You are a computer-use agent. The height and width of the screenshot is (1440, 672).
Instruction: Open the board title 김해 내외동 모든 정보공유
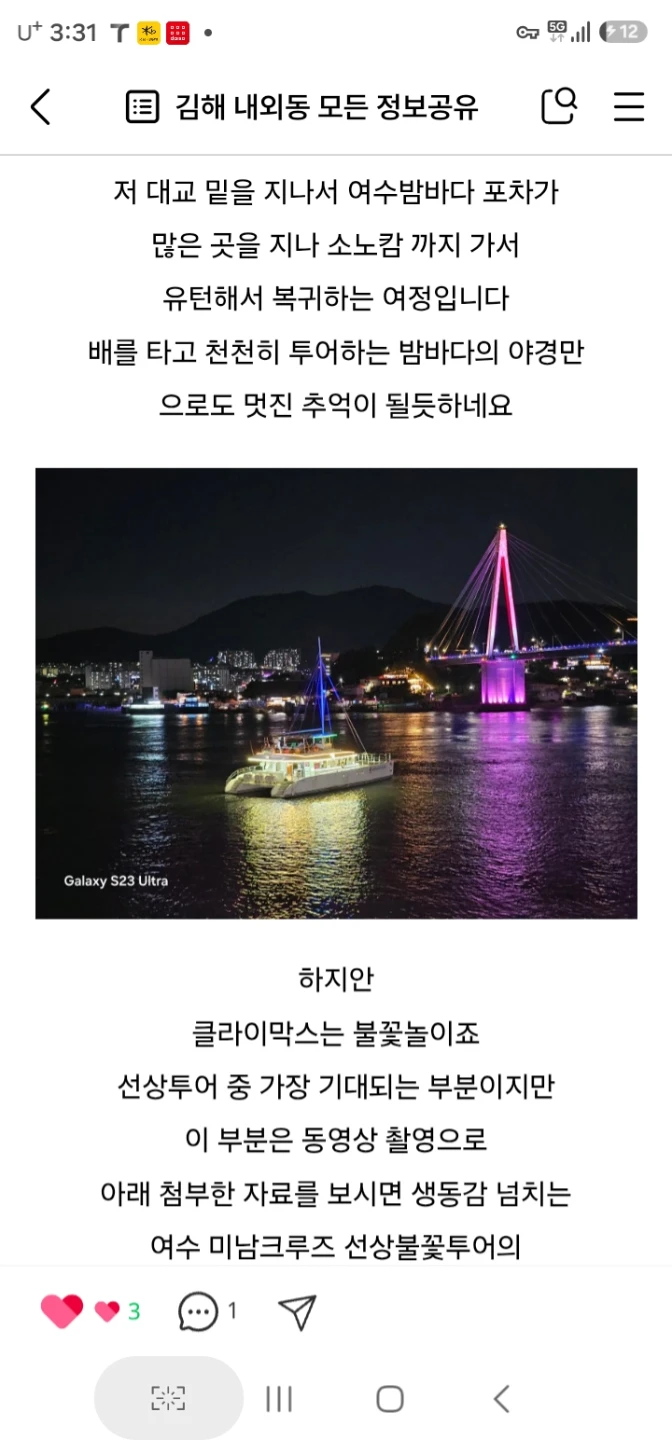click(x=302, y=107)
